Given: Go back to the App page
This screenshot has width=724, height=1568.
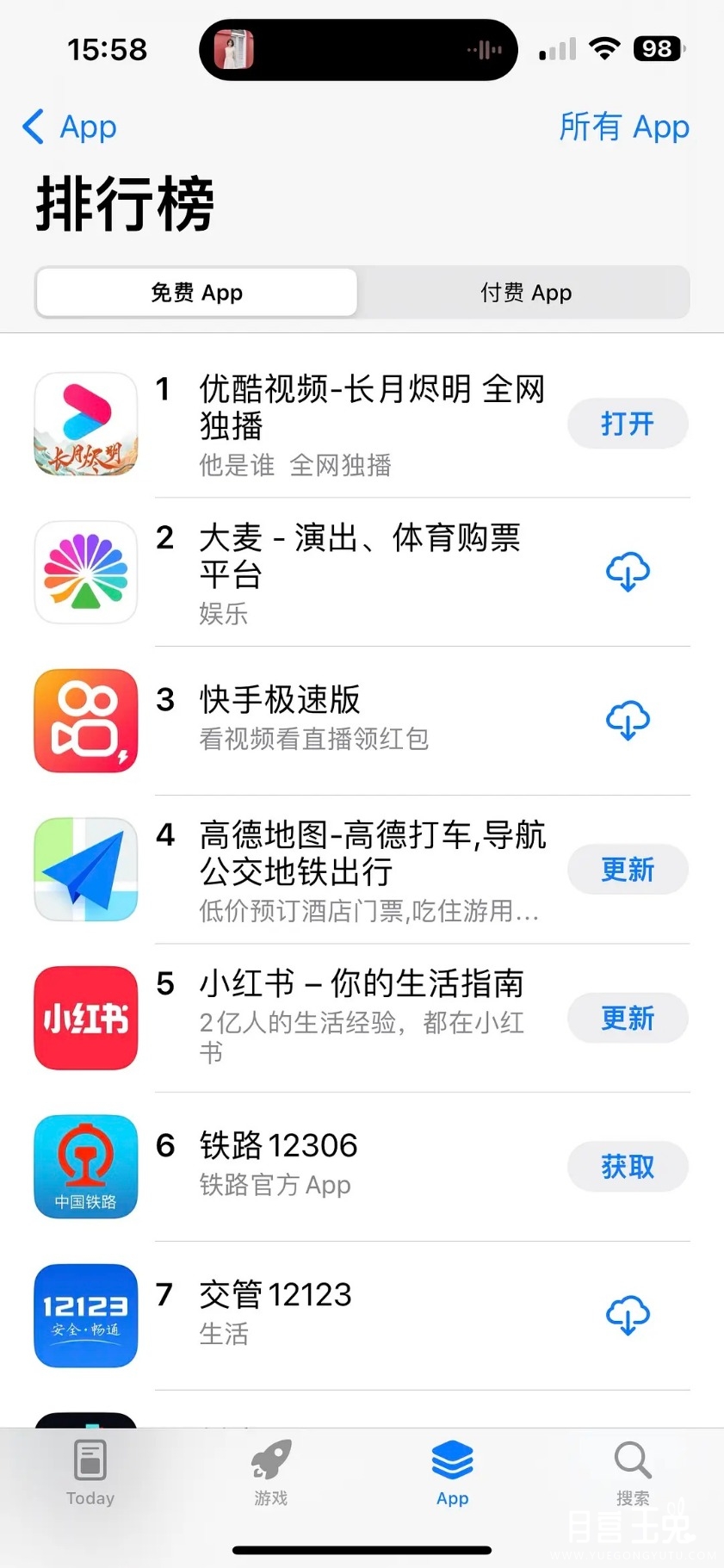Looking at the screenshot, I should tap(69, 127).
